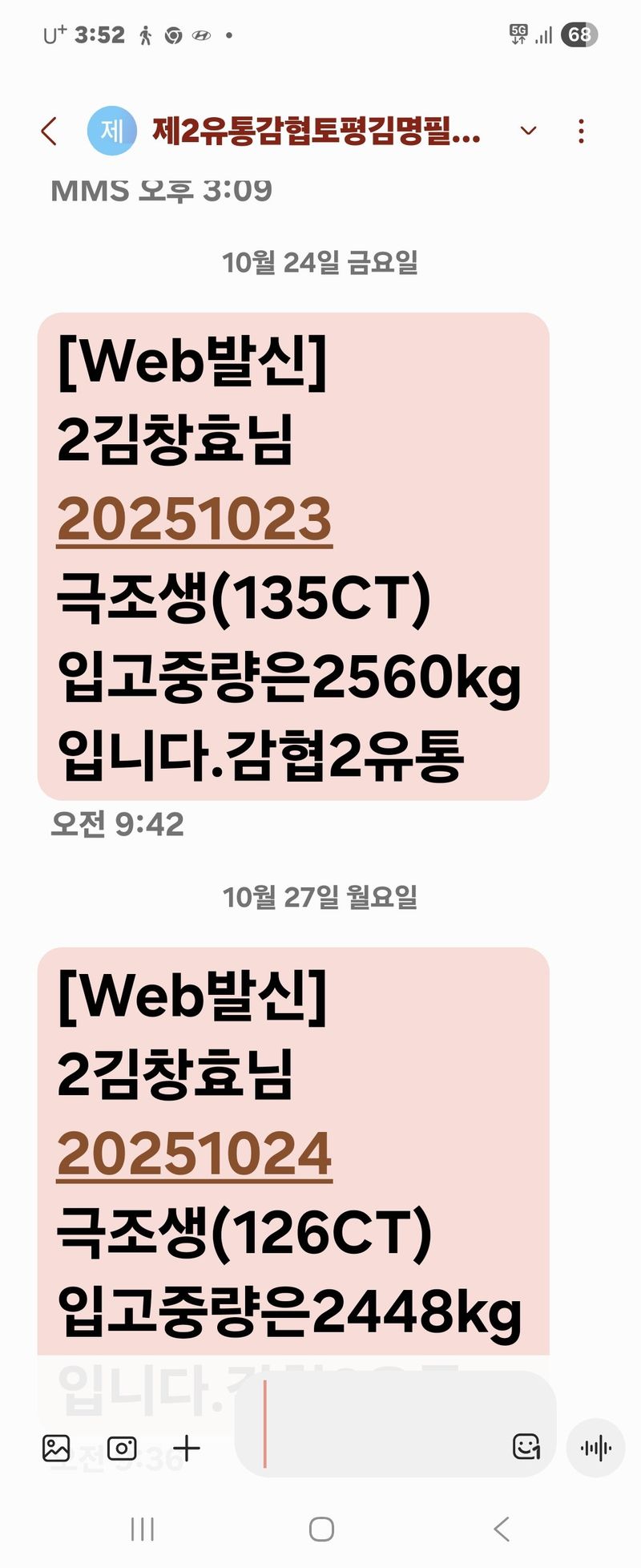This screenshot has width=641, height=1568.
Task: Tap the system home button
Action: (x=321, y=1530)
